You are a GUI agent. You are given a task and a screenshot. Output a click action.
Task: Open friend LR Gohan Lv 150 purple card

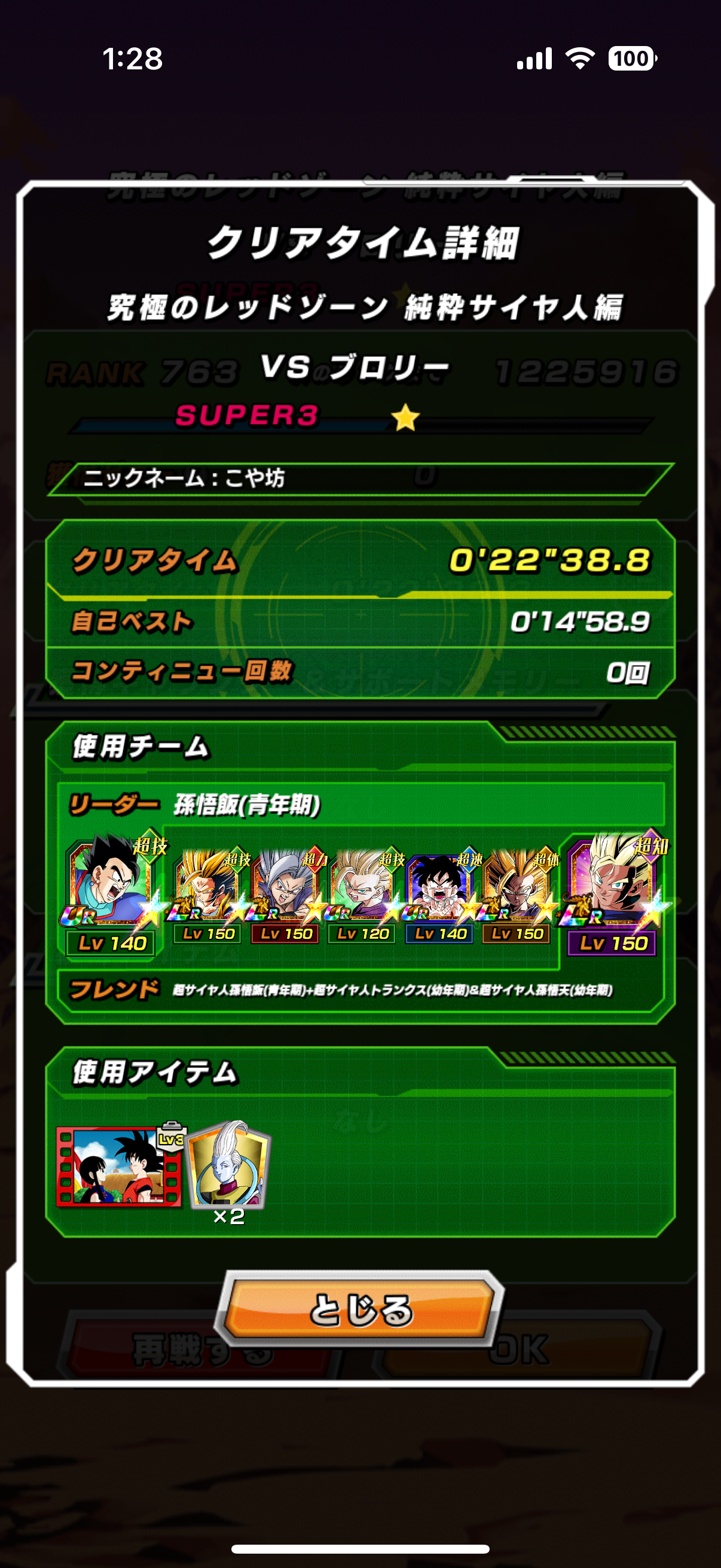coord(612,890)
